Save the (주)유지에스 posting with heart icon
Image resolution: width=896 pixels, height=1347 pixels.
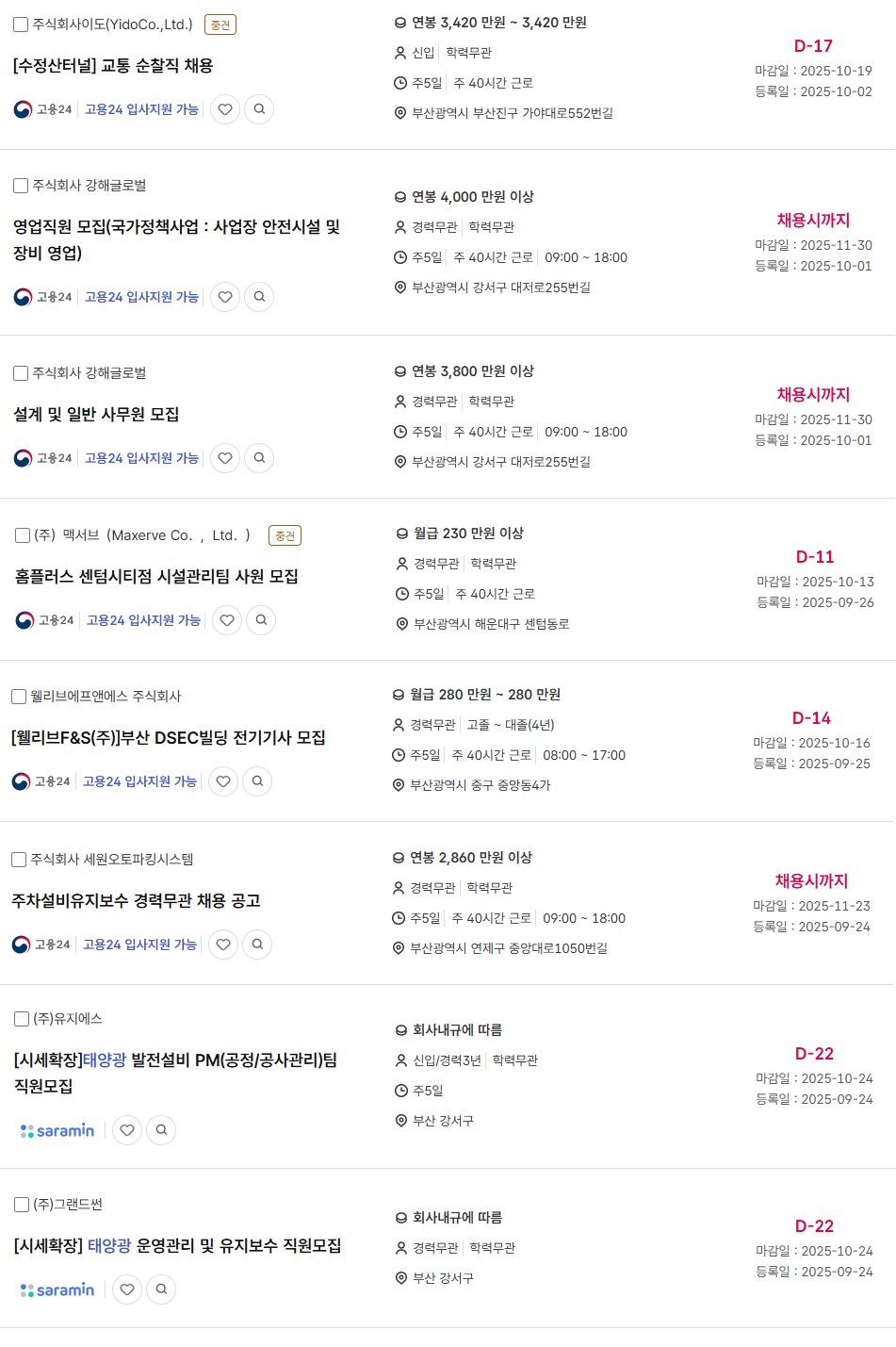point(127,1130)
